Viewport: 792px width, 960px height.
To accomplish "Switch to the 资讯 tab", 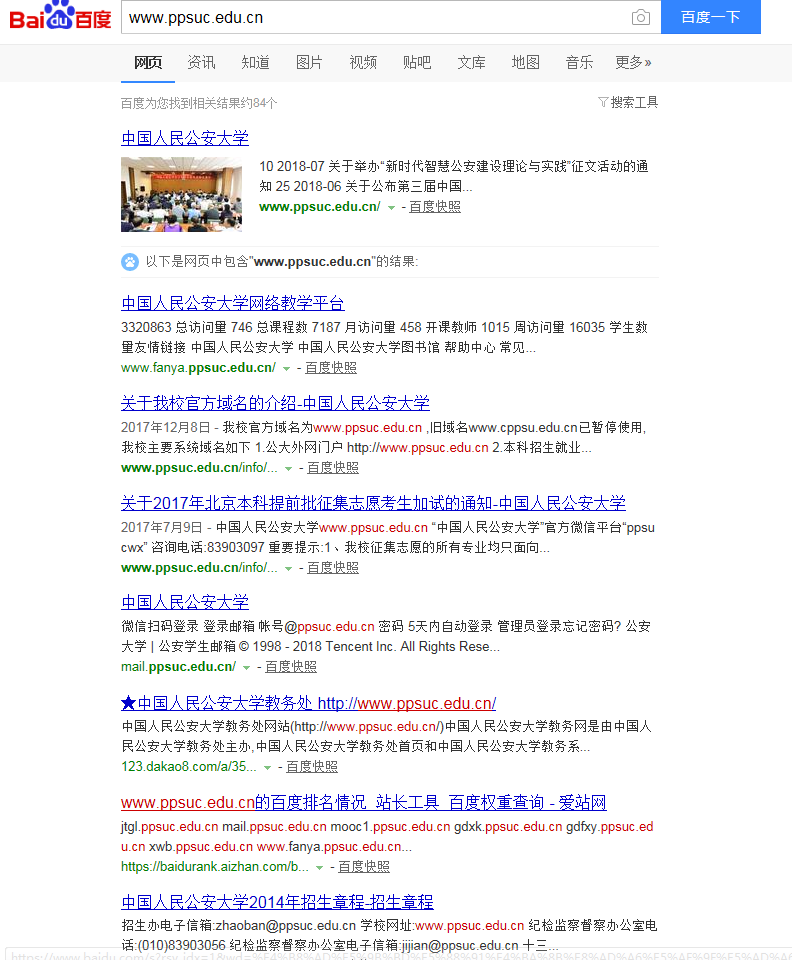I will tap(201, 62).
